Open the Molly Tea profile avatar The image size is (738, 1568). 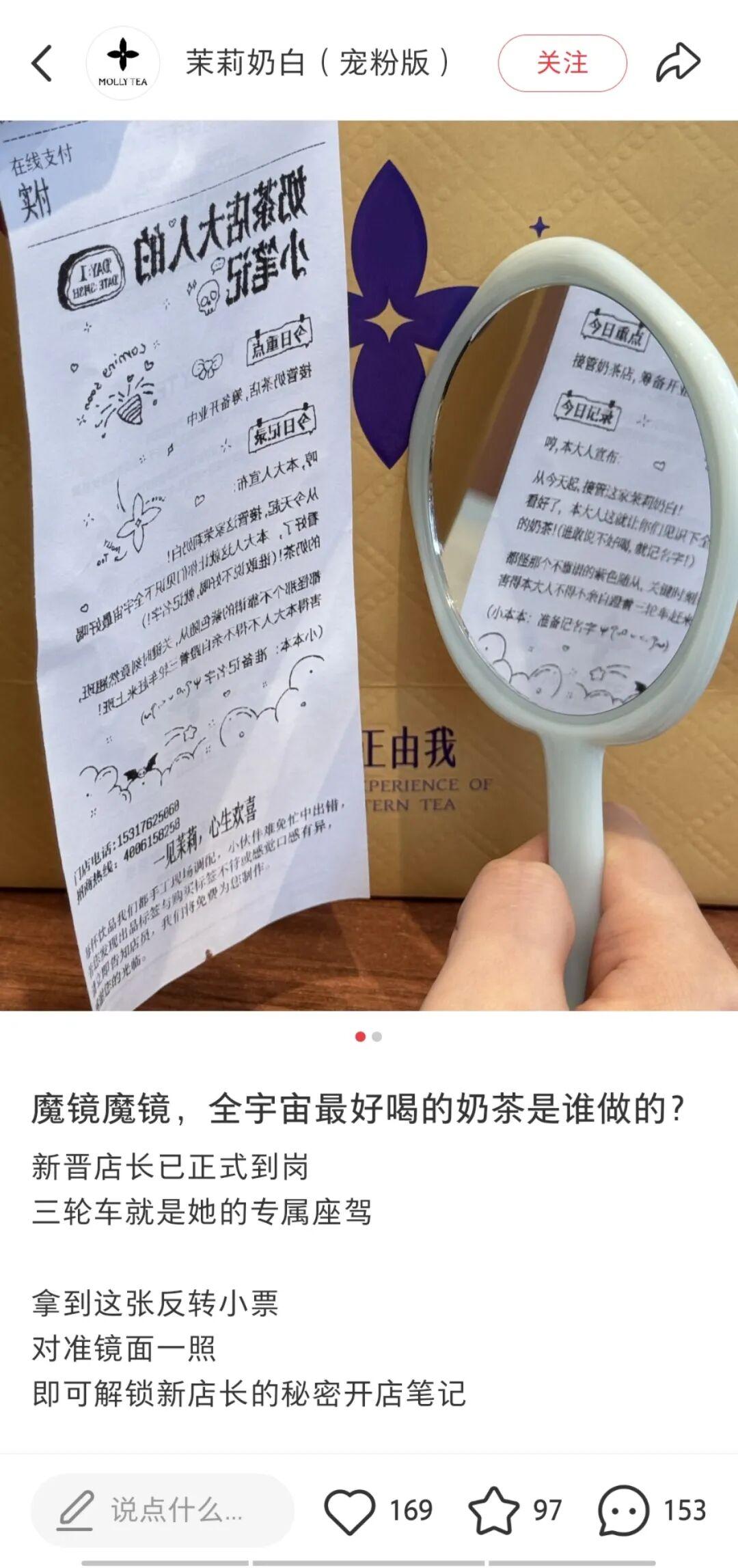123,64
